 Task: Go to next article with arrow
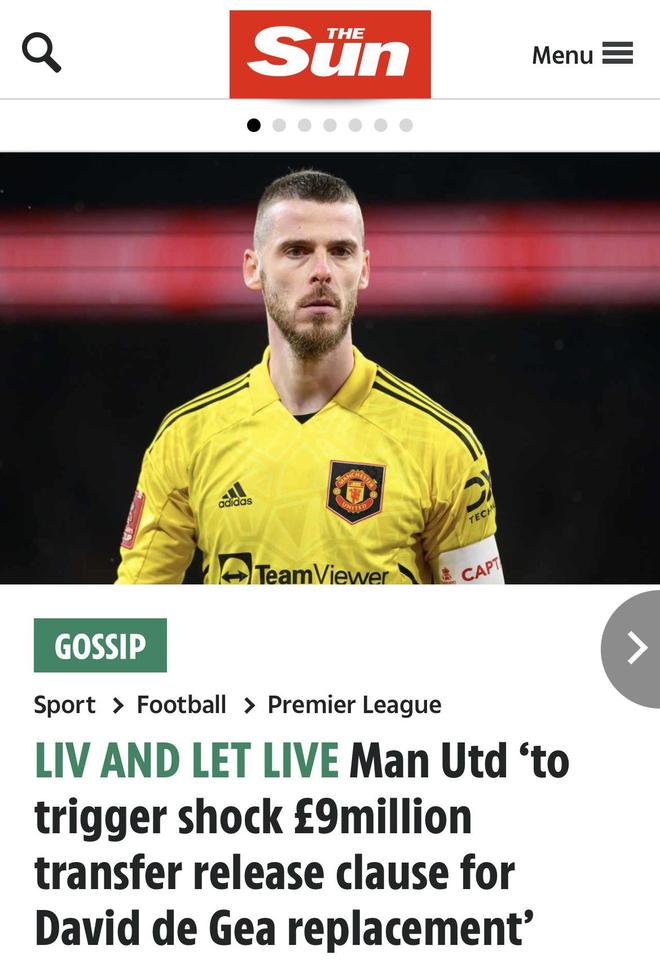(x=634, y=649)
